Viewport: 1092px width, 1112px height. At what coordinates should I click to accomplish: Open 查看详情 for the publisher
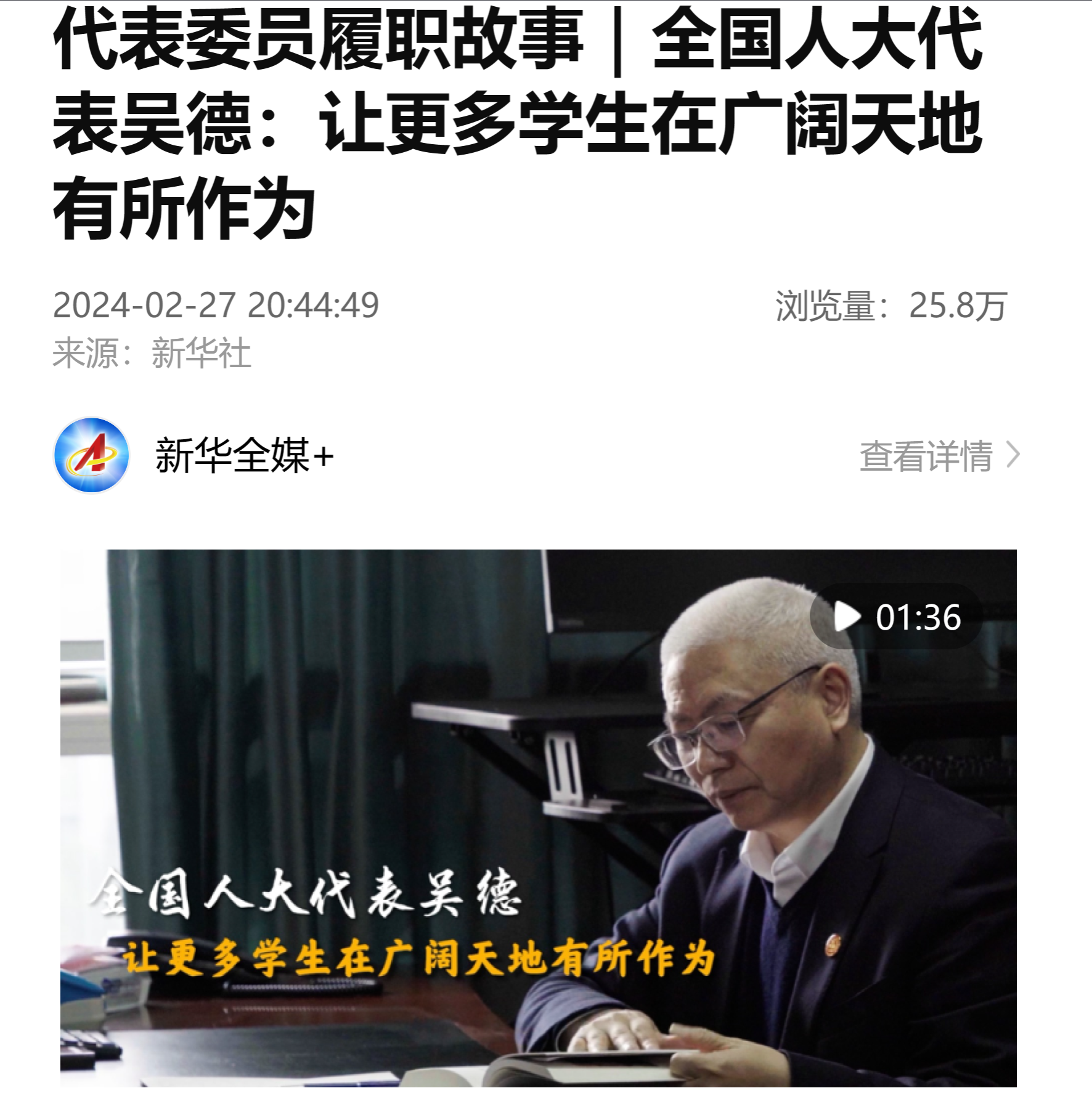pos(939,456)
